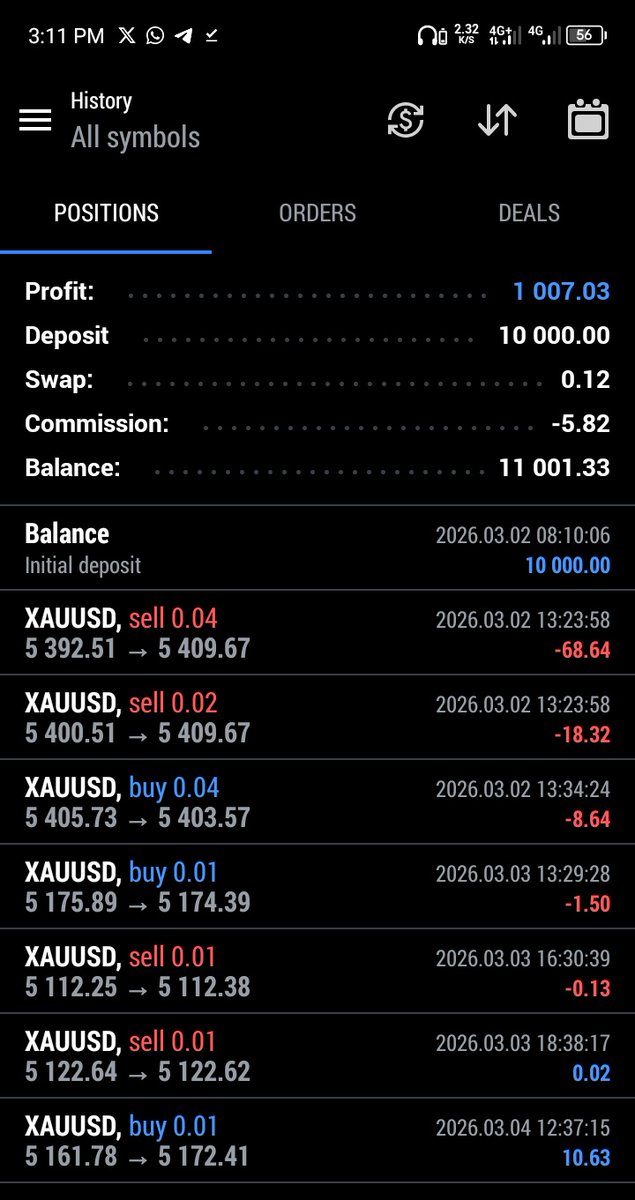Open the sort arrows option
635x1200 pixels.
click(x=497, y=120)
